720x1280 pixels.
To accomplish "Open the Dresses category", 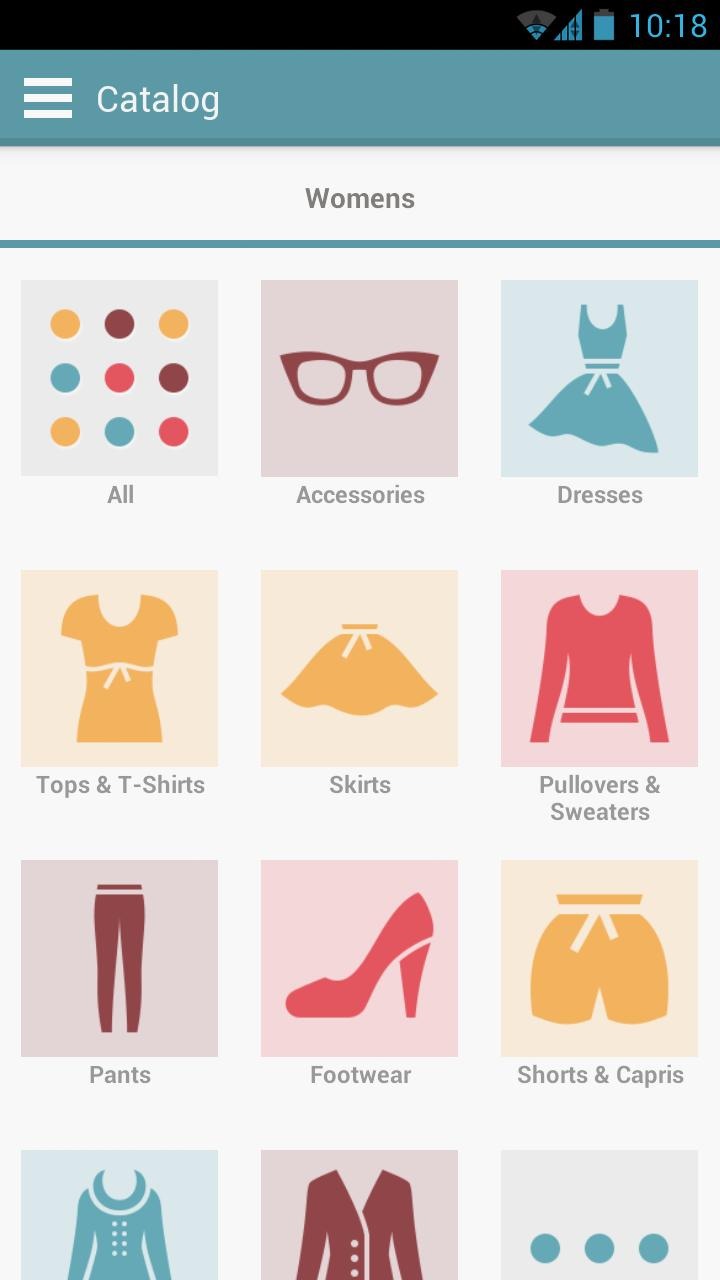I will (599, 378).
